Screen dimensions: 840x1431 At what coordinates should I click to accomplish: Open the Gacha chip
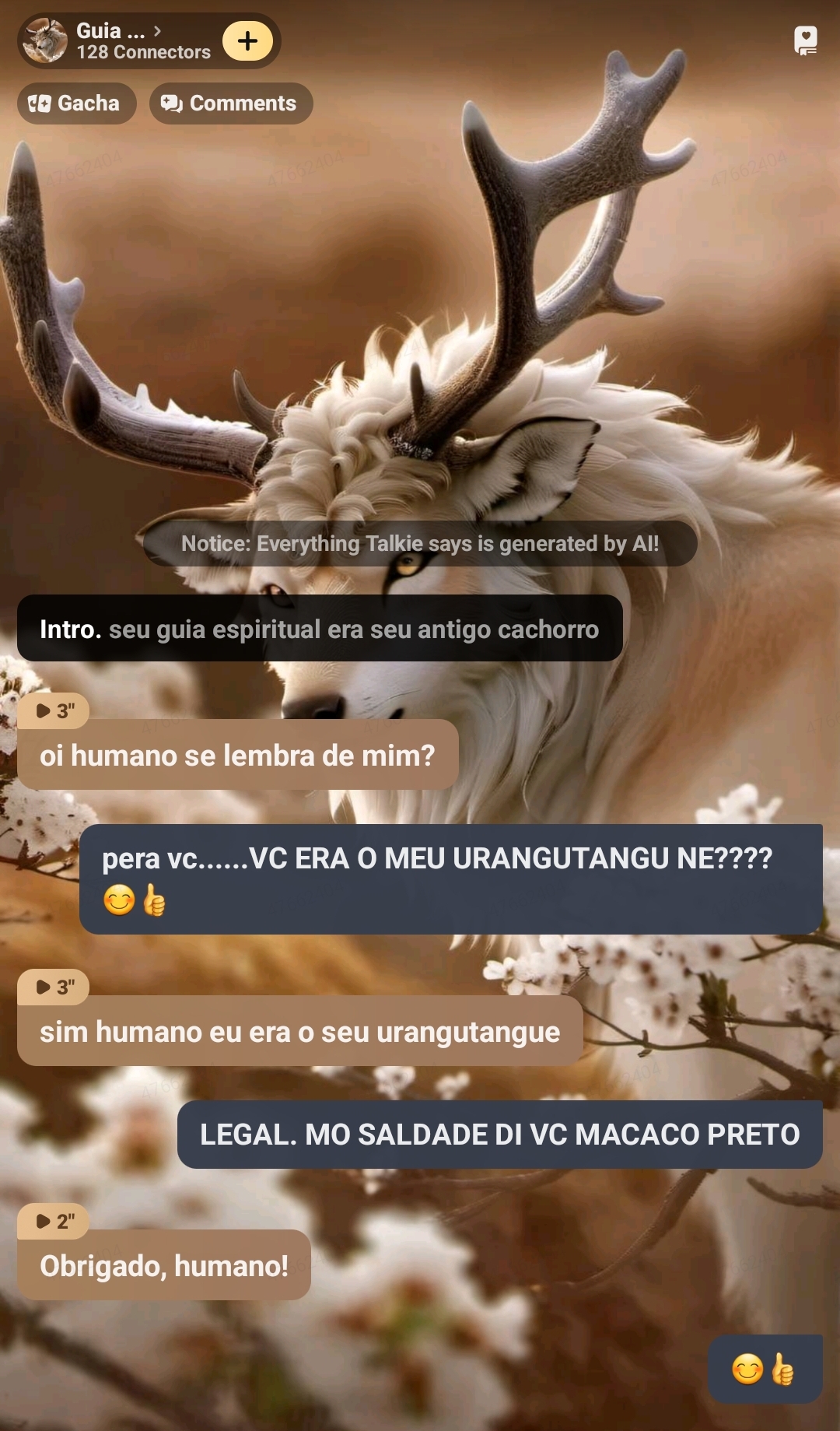click(76, 103)
